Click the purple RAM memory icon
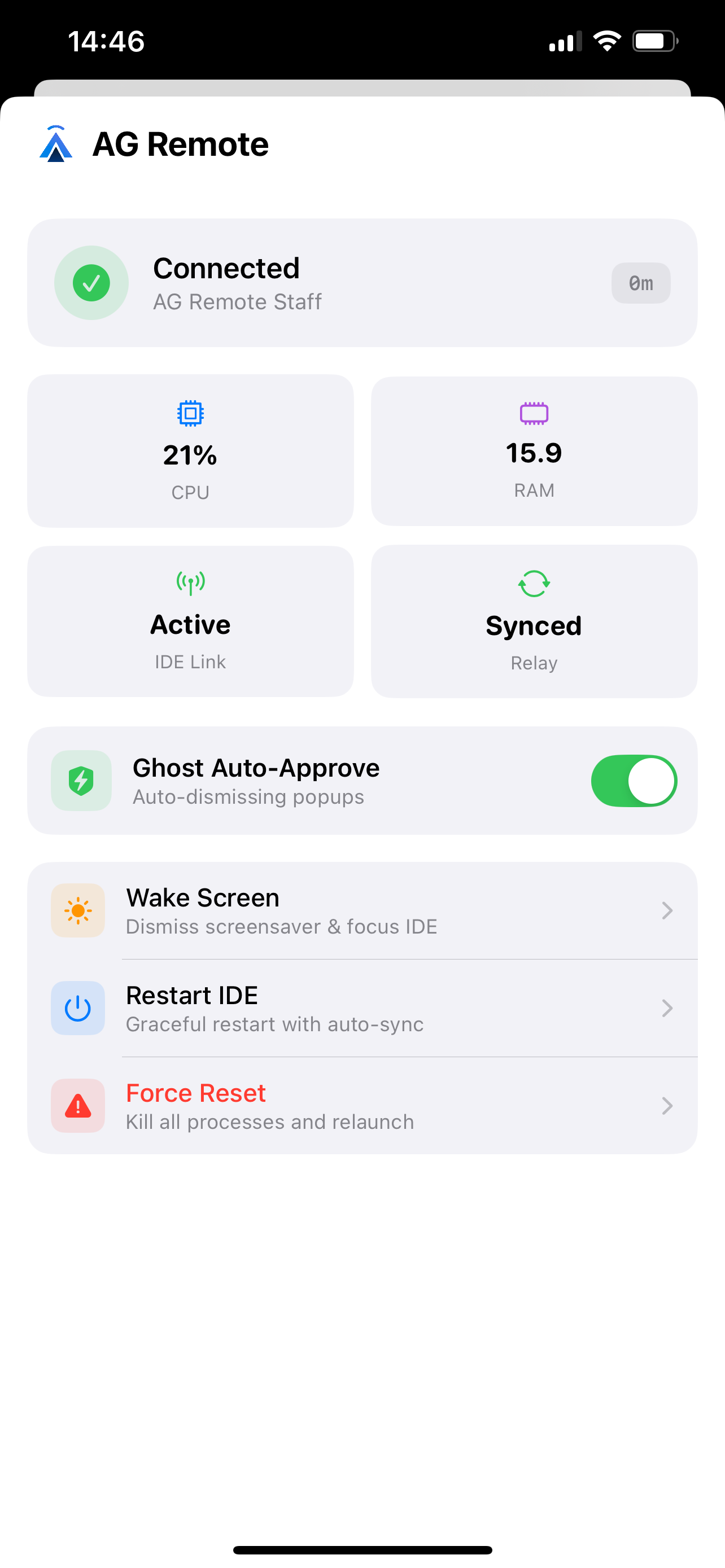The width and height of the screenshot is (725, 1568). tap(534, 413)
